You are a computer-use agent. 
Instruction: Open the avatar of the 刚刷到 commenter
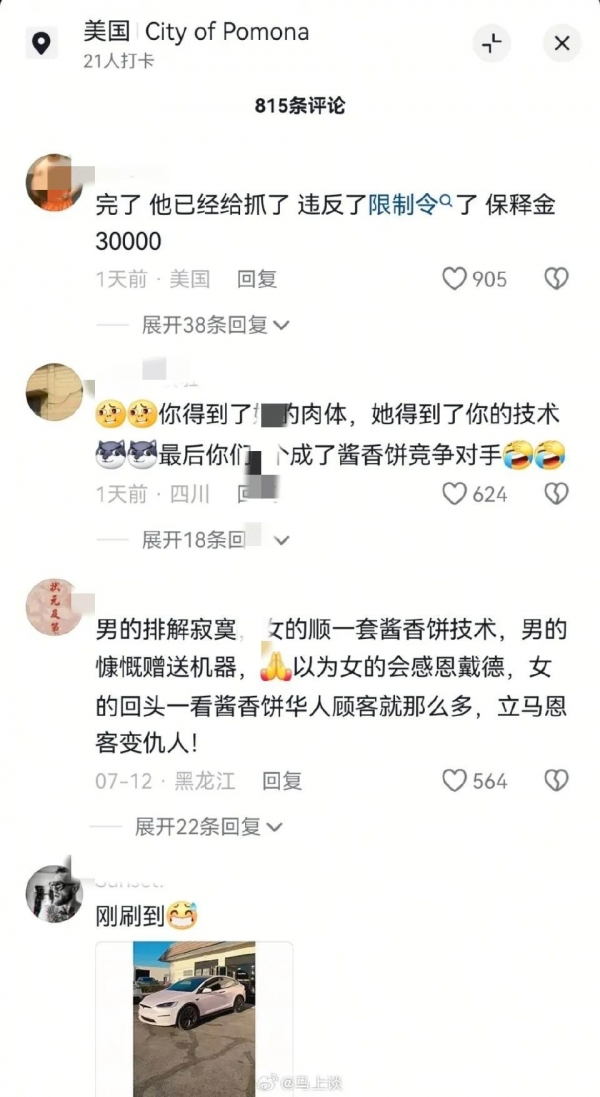coord(53,891)
